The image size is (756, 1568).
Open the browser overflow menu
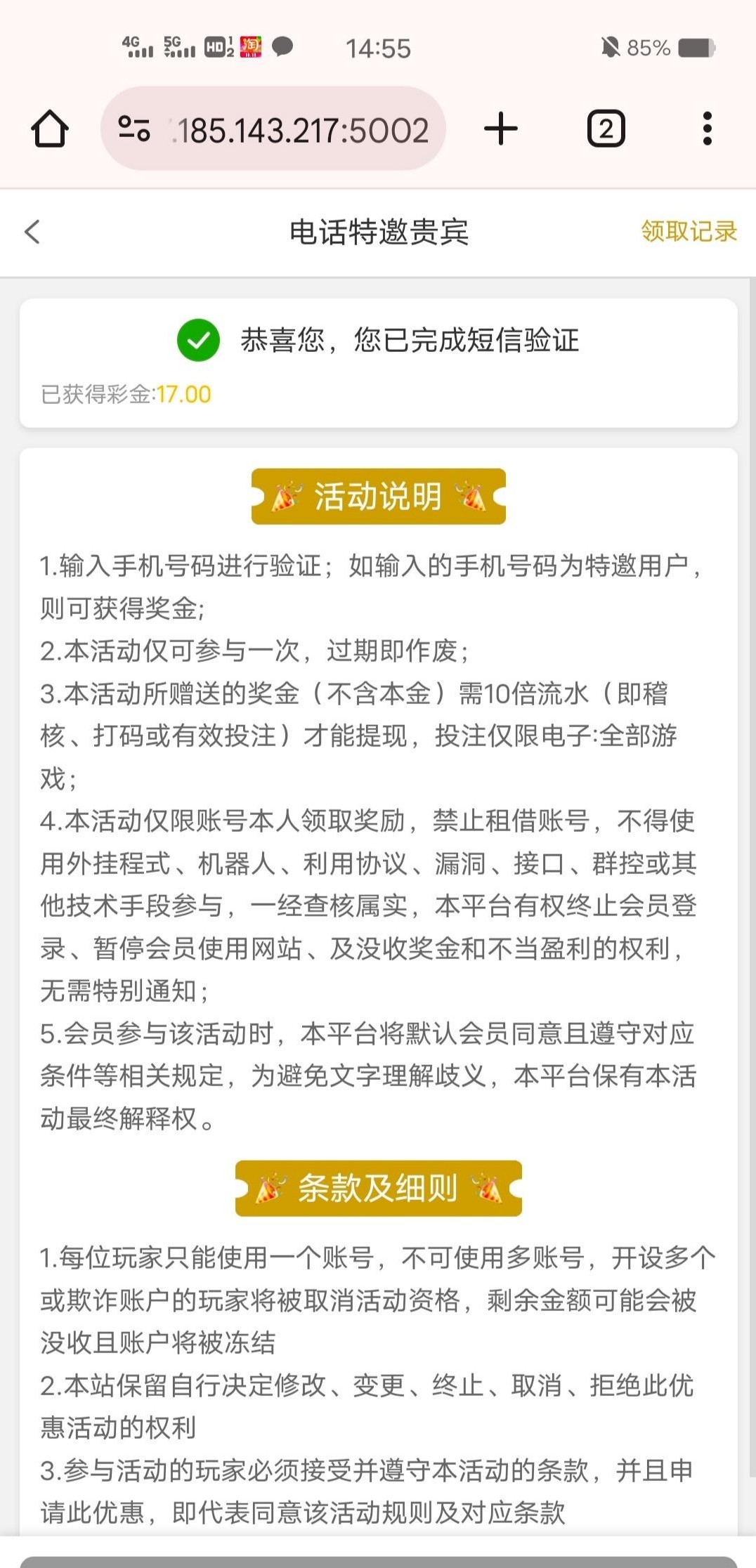tap(707, 129)
